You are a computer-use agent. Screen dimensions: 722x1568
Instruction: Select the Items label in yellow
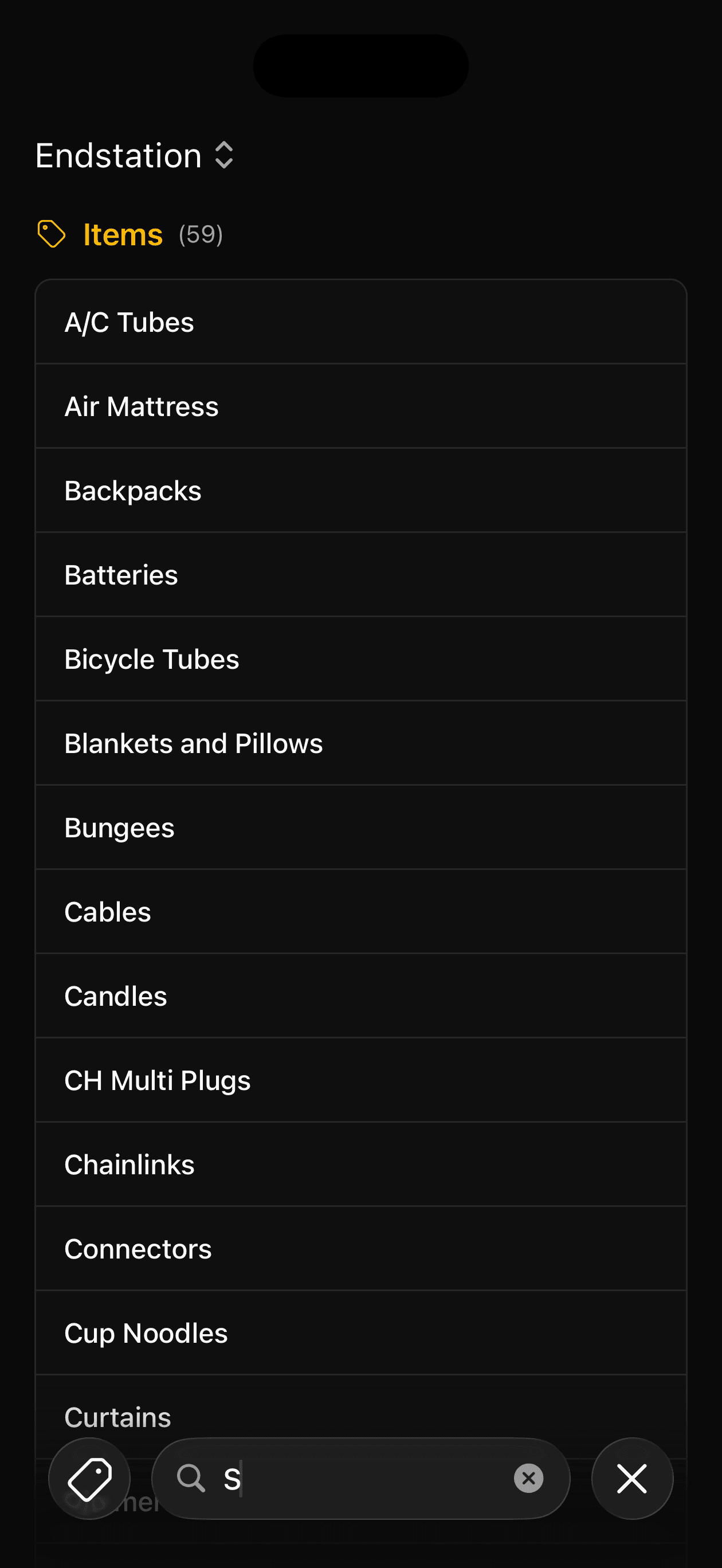tap(121, 234)
